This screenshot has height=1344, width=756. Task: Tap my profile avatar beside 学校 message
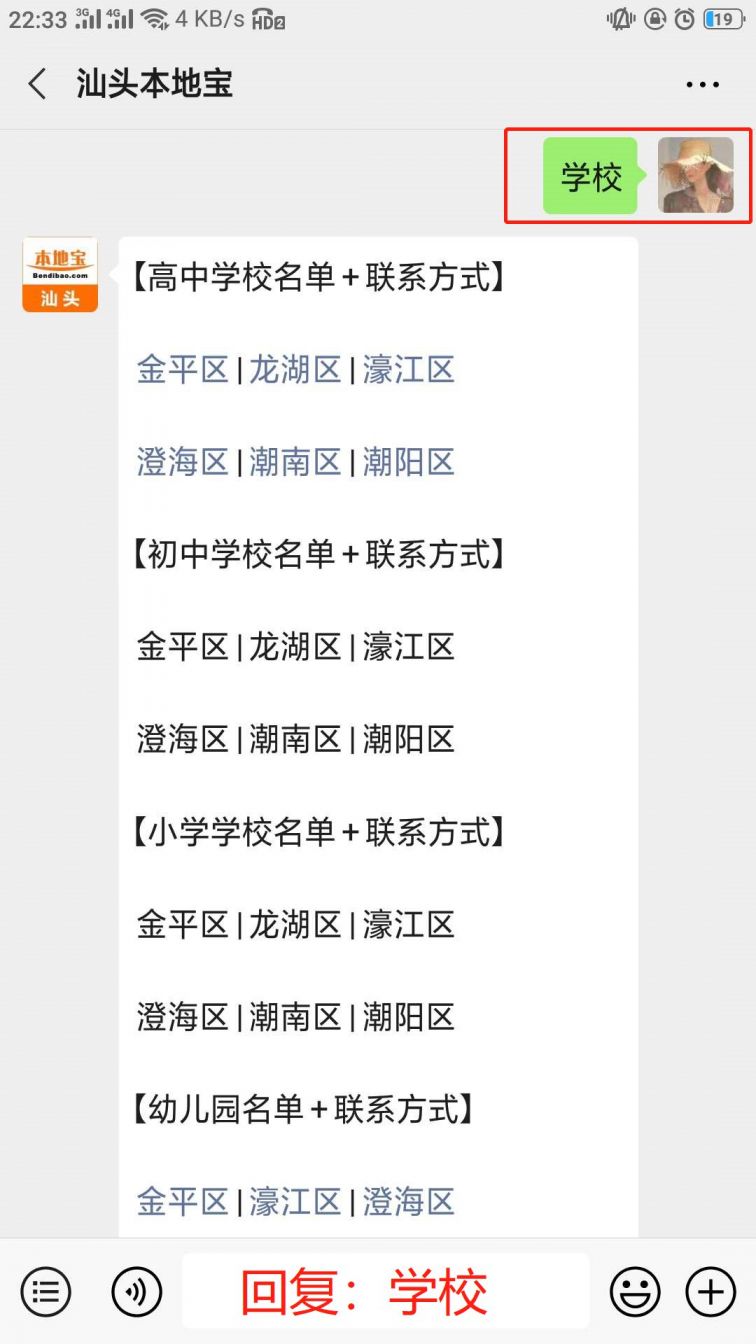[696, 175]
